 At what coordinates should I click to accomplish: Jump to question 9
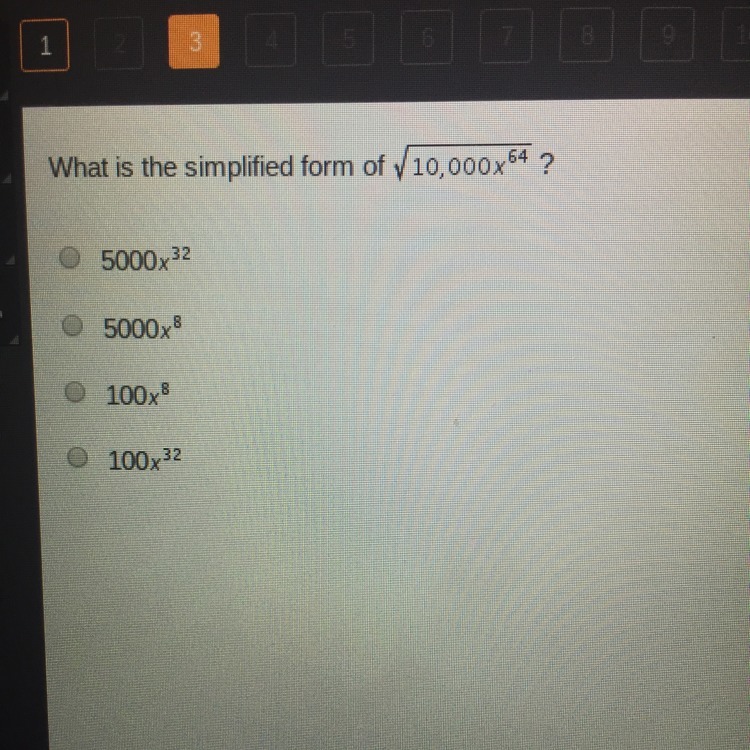pyautogui.click(x=665, y=32)
